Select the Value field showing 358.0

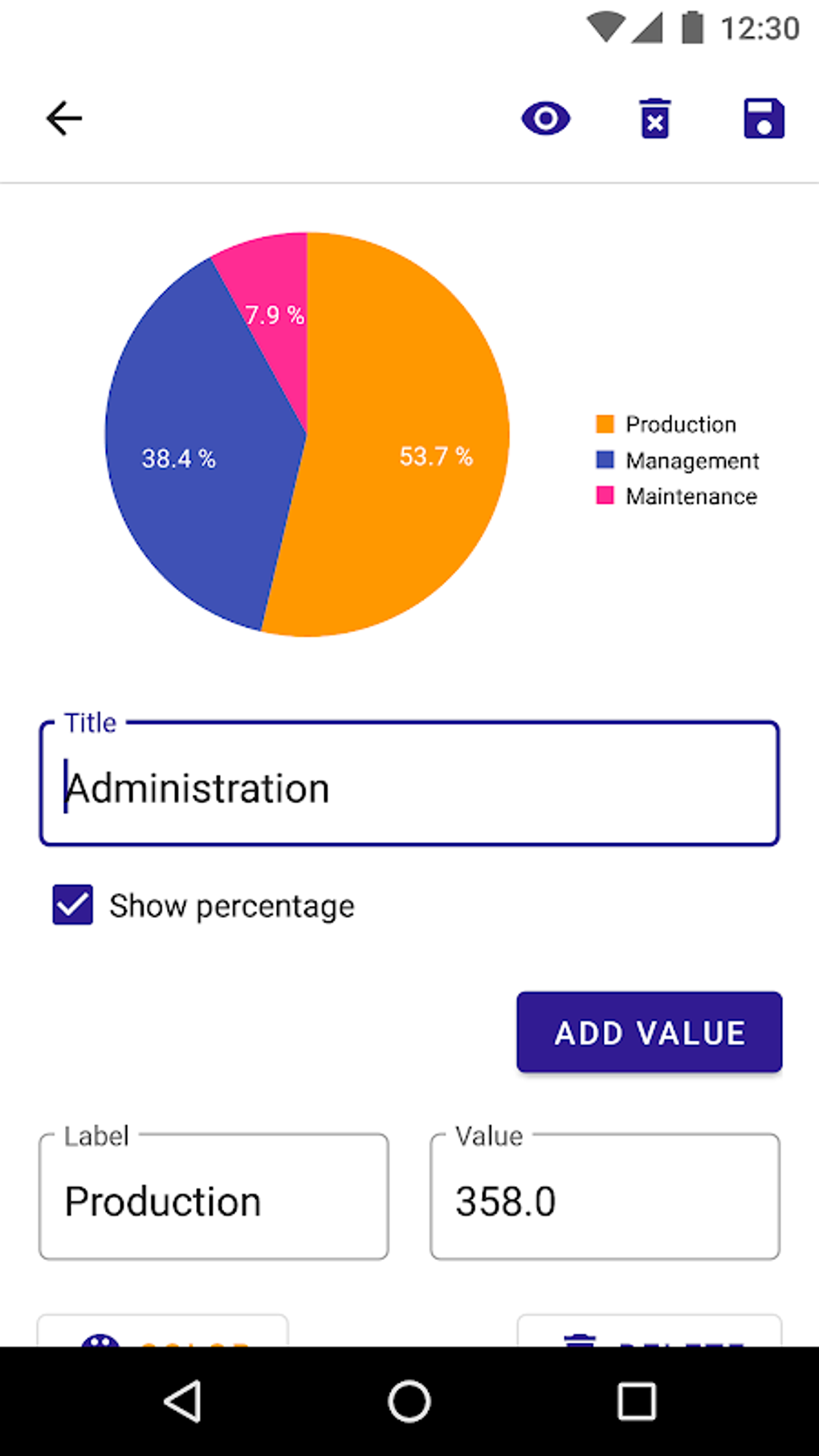[x=604, y=1200]
